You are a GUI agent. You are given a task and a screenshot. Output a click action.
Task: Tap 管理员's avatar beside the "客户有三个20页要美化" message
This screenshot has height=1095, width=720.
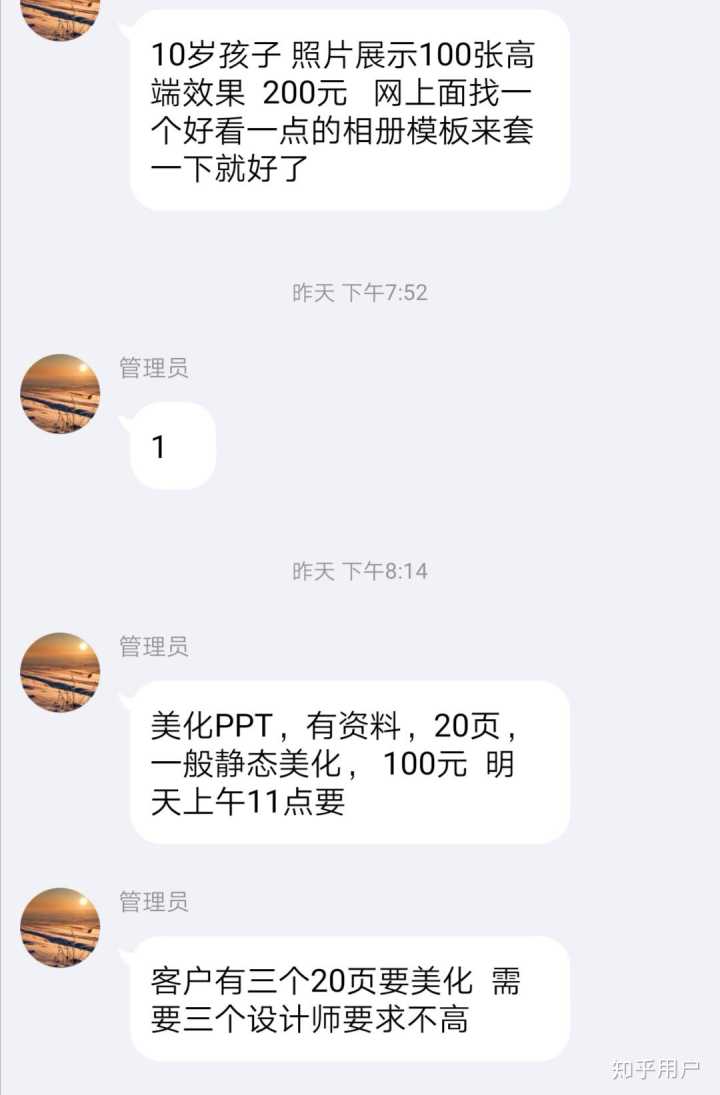pos(60,928)
